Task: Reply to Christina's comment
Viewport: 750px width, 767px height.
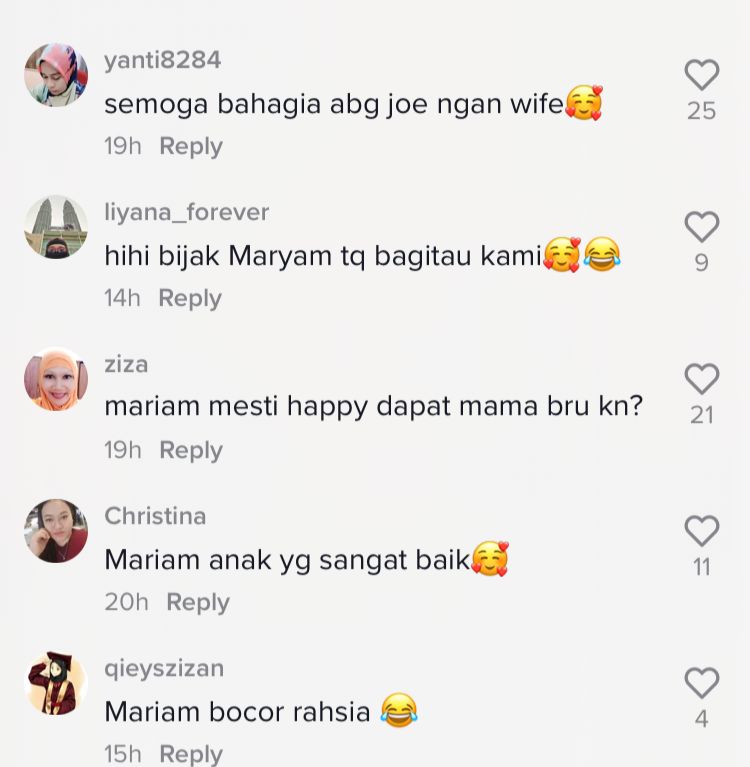Action: click(x=197, y=602)
